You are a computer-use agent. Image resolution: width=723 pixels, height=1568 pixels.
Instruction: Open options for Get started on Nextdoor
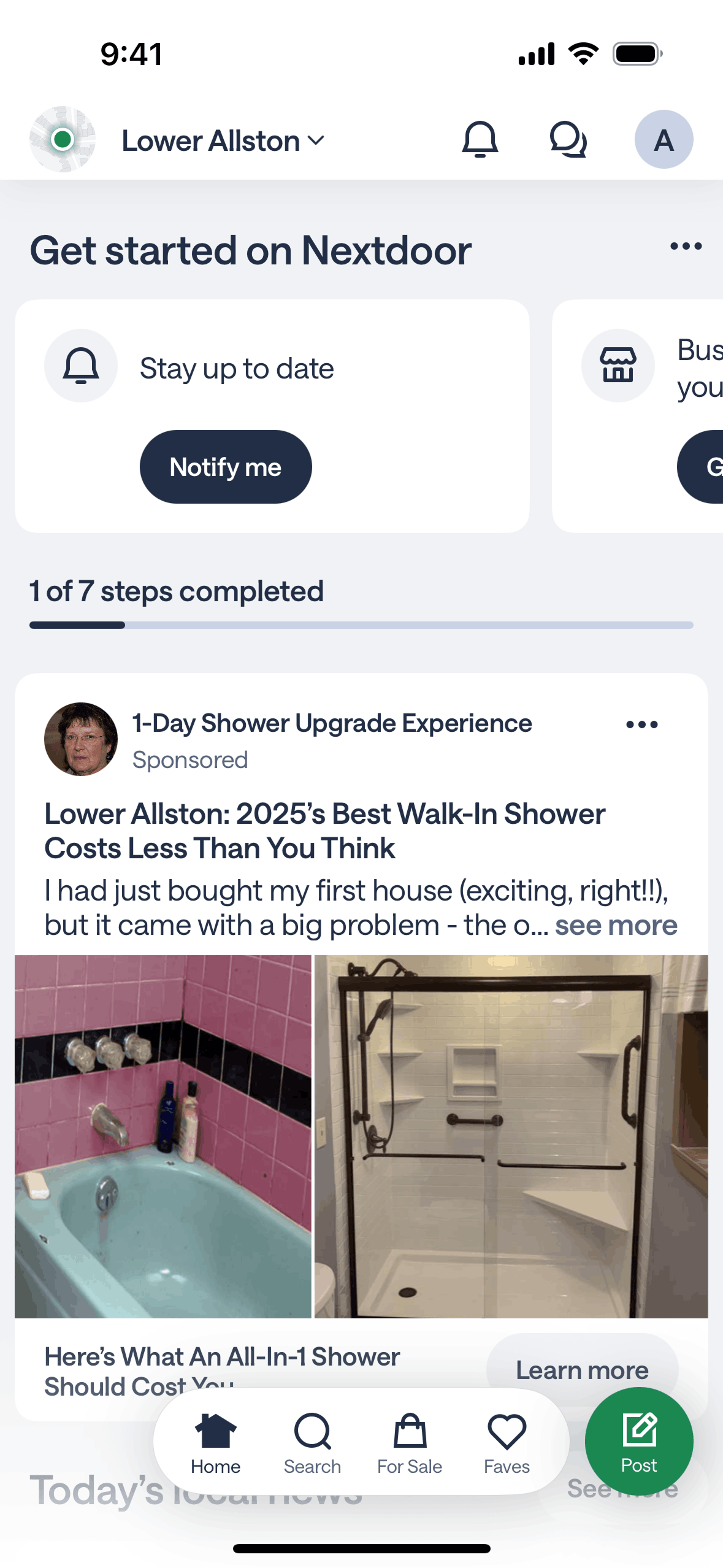point(686,247)
